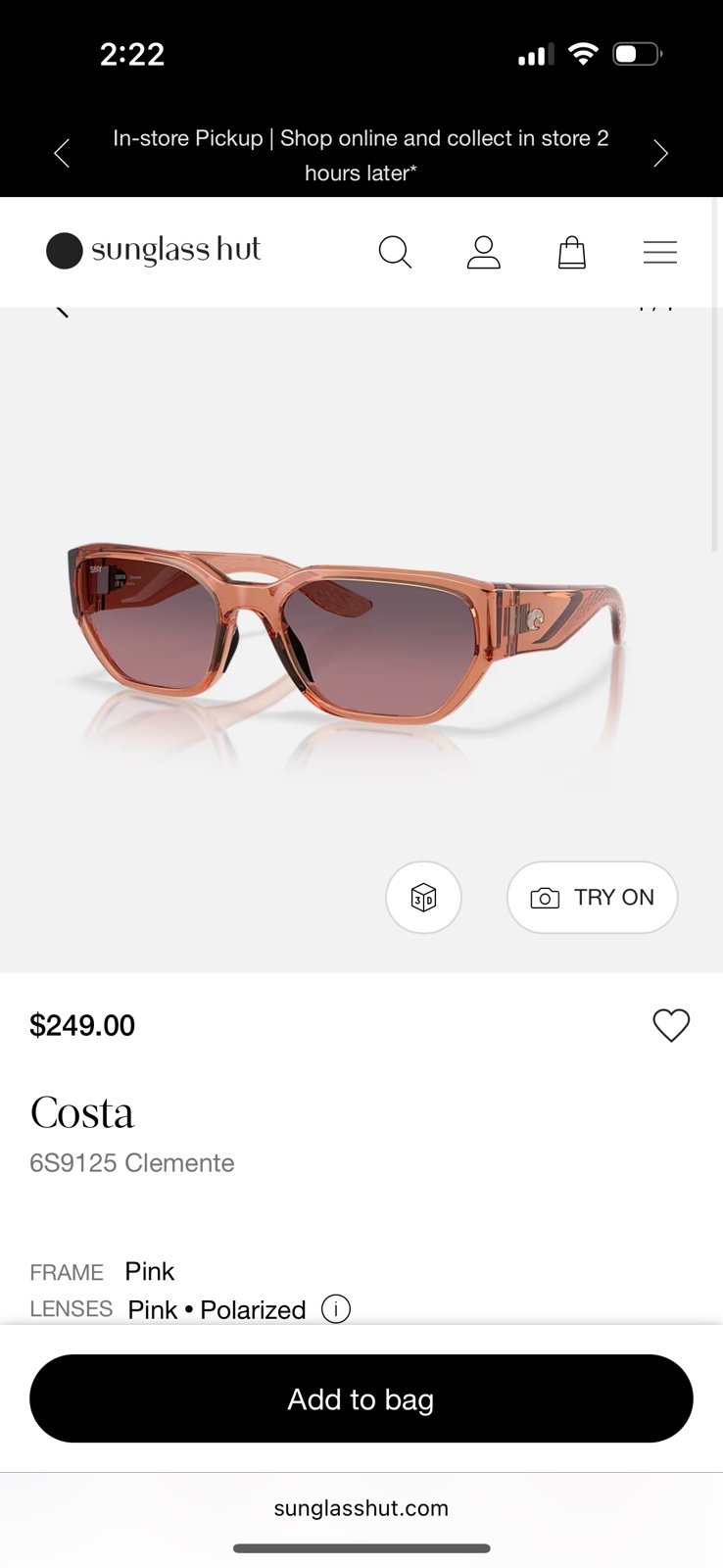Add the Costa Clemente to wishlist
723x1568 pixels.
[x=671, y=1025]
